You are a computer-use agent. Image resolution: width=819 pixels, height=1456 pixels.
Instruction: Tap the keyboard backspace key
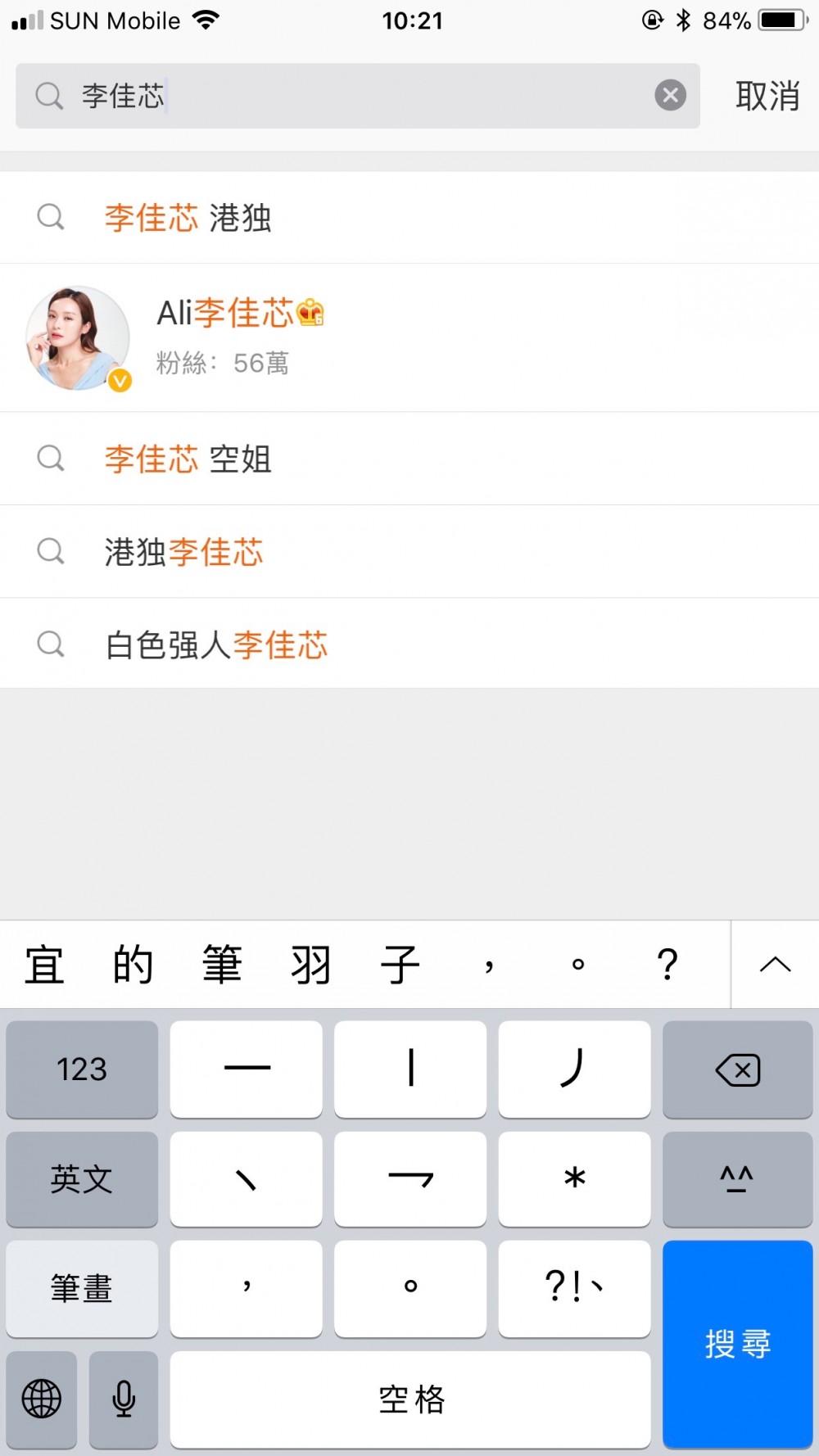737,1069
